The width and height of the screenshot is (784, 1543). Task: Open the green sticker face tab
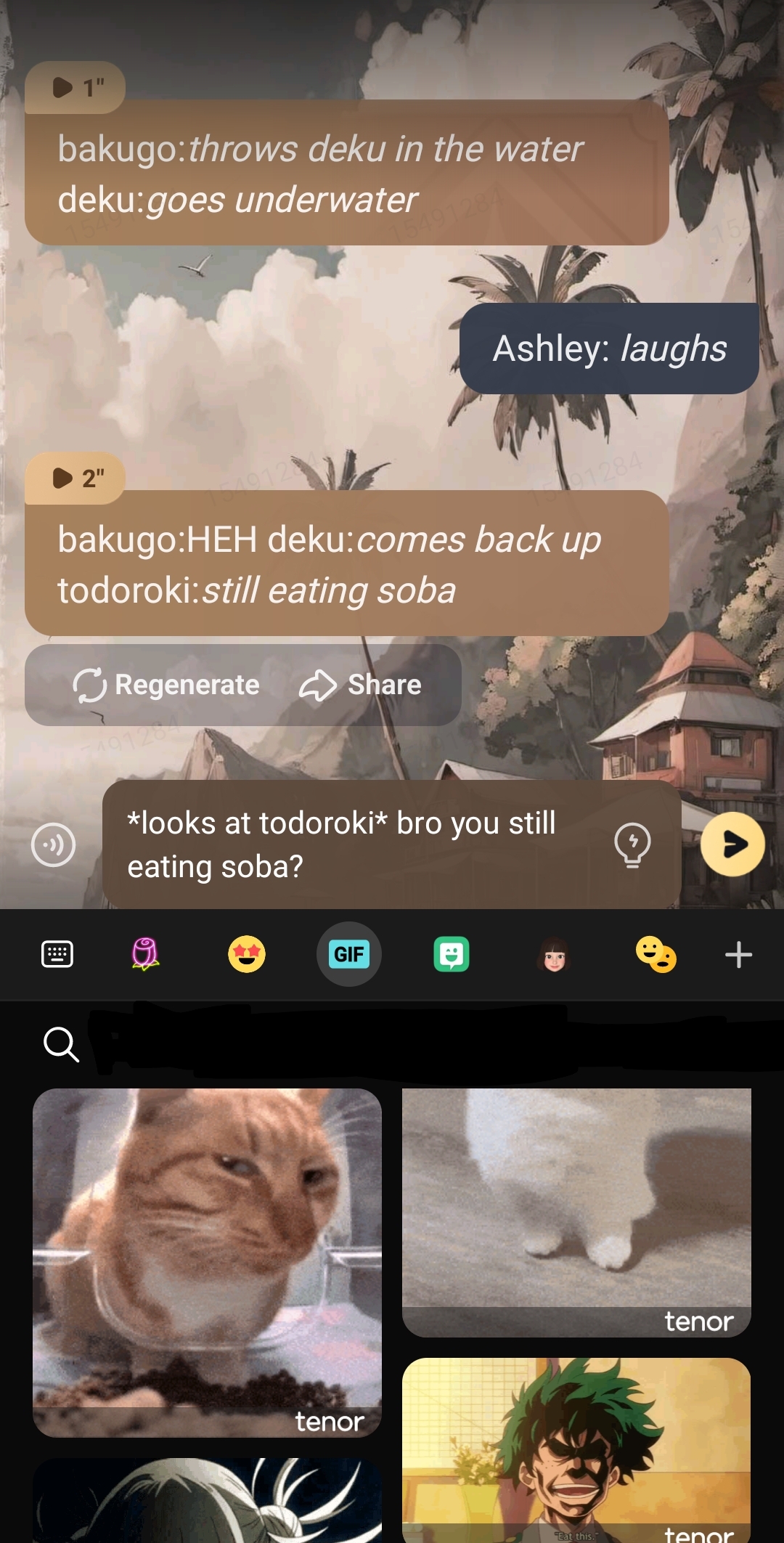point(452,954)
